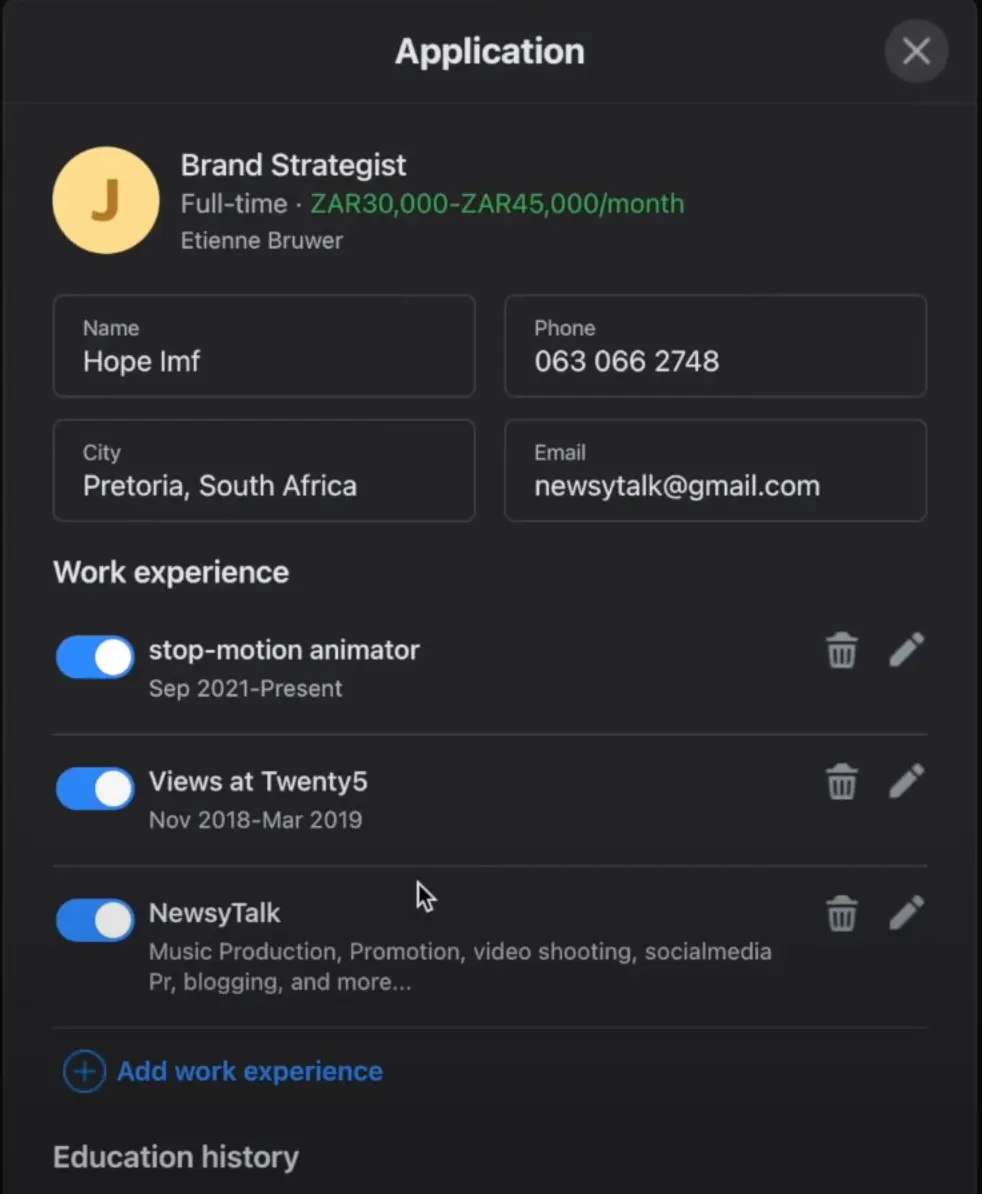Click the plus icon beside Add work experience
The image size is (982, 1194).
(82, 1071)
